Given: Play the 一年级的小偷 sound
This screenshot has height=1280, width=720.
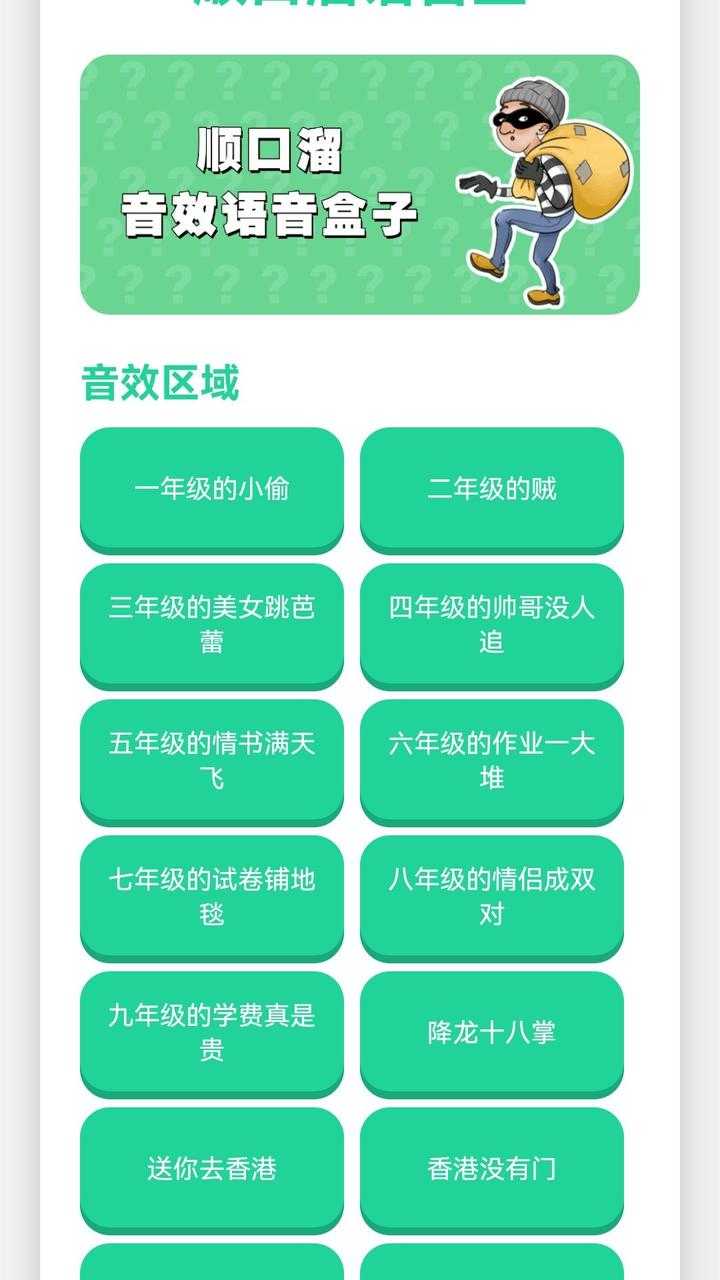Looking at the screenshot, I should pos(211,488).
